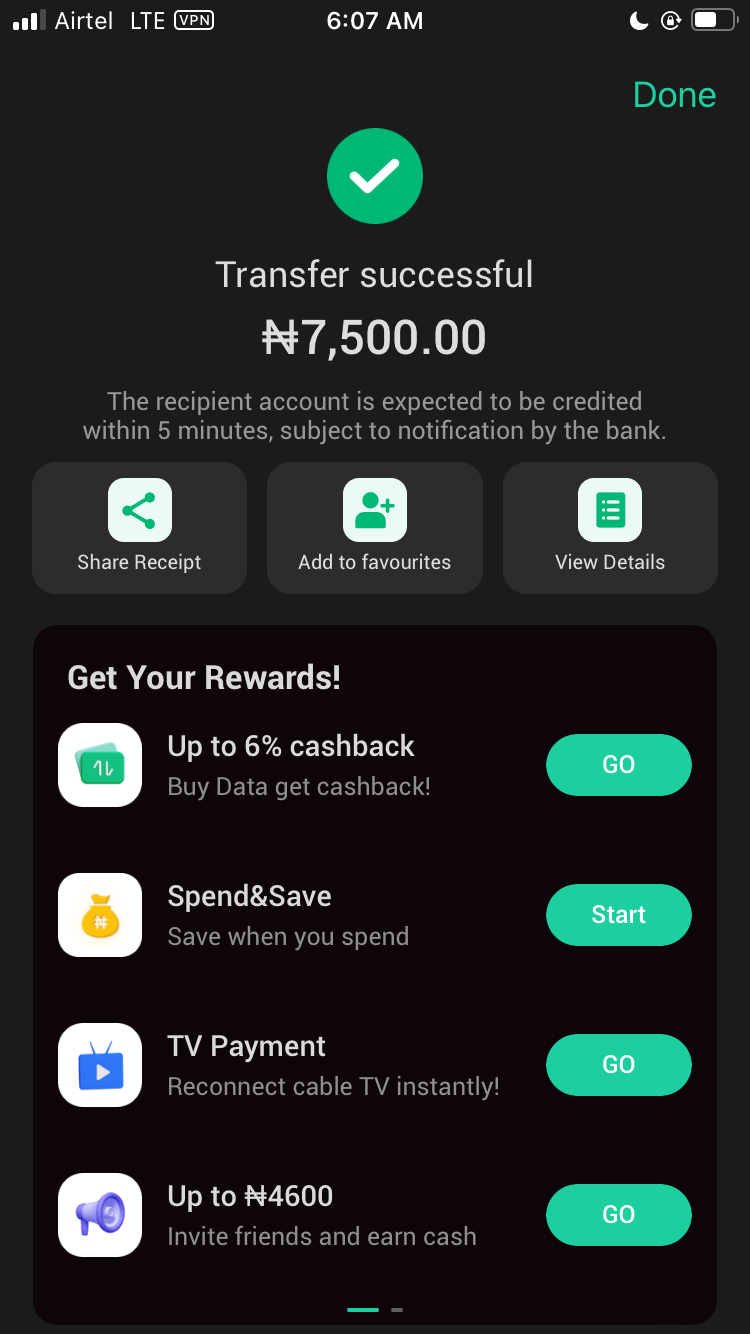Select the second rewards page indicator
Image resolution: width=750 pixels, height=1334 pixels.
pos(397,1309)
